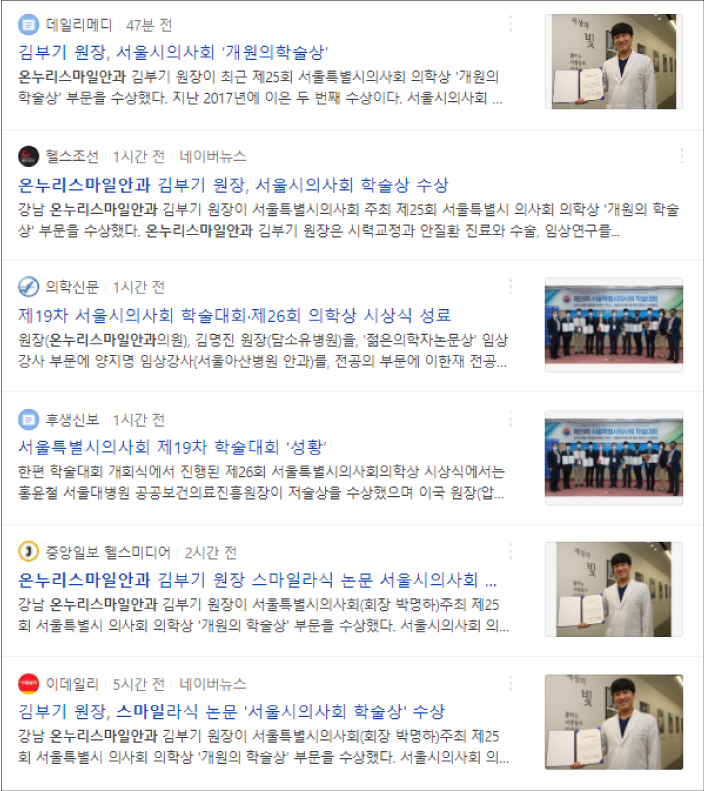704x791 pixels.
Task: Open article '제19차 서울시의사회 학술대회·제26회 의학상 시상식 성료'
Action: pyautogui.click(x=234, y=315)
